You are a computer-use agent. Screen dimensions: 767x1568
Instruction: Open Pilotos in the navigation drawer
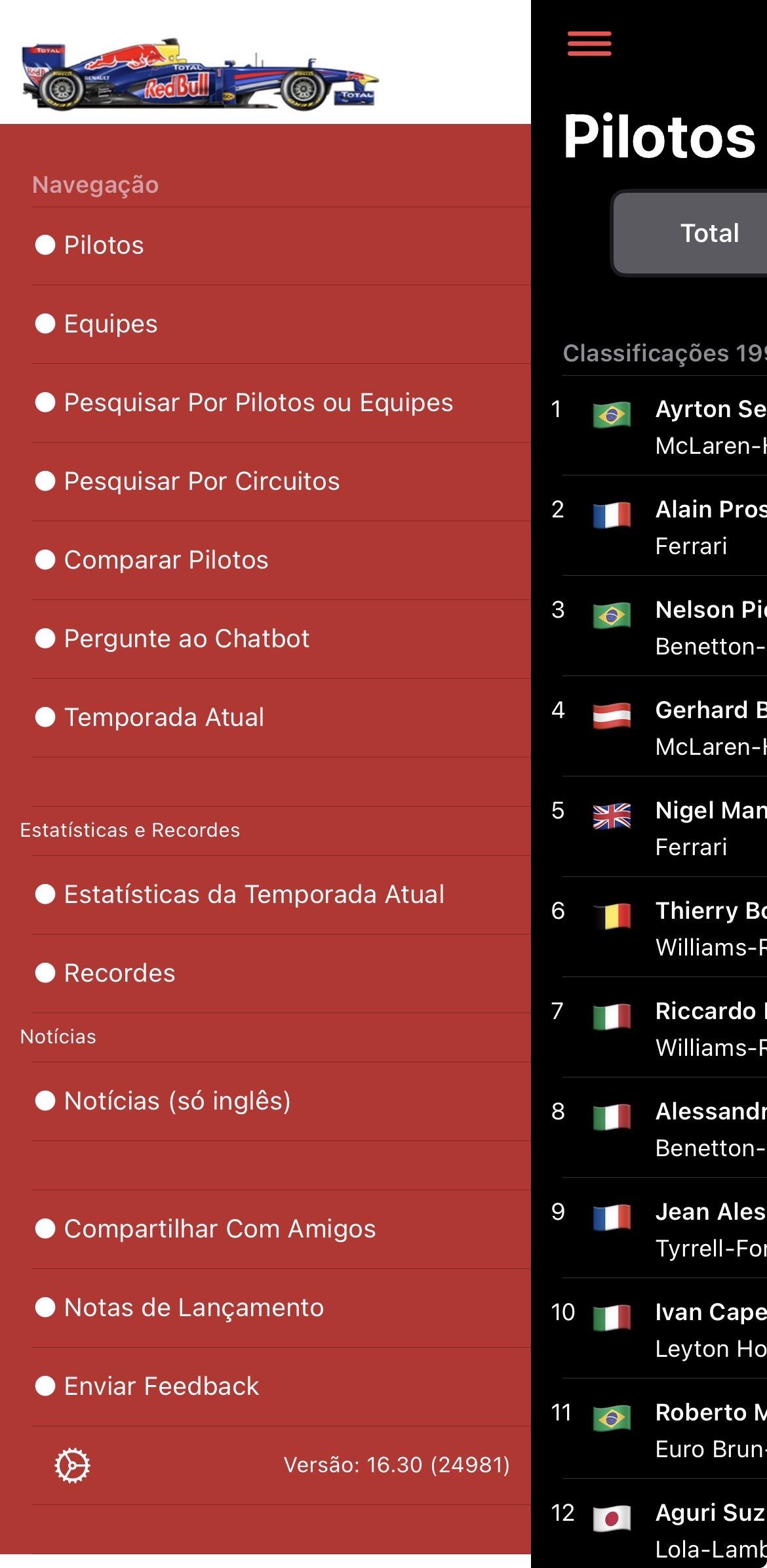pos(104,245)
